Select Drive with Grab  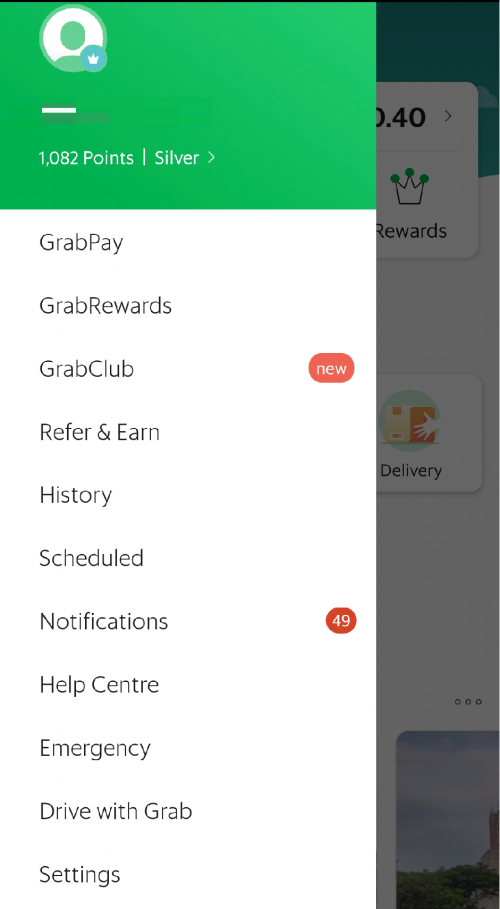(x=188, y=811)
